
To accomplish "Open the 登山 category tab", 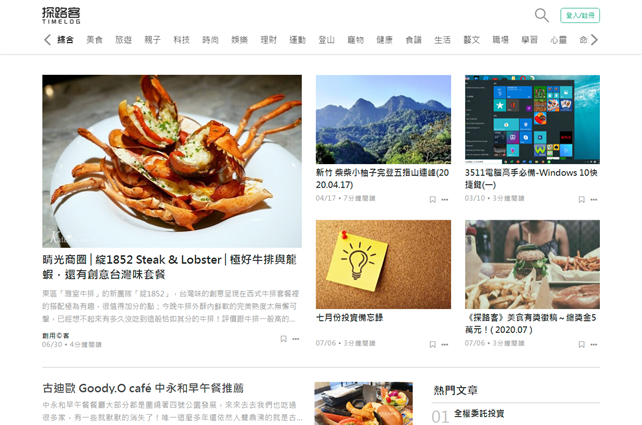I will [x=326, y=40].
